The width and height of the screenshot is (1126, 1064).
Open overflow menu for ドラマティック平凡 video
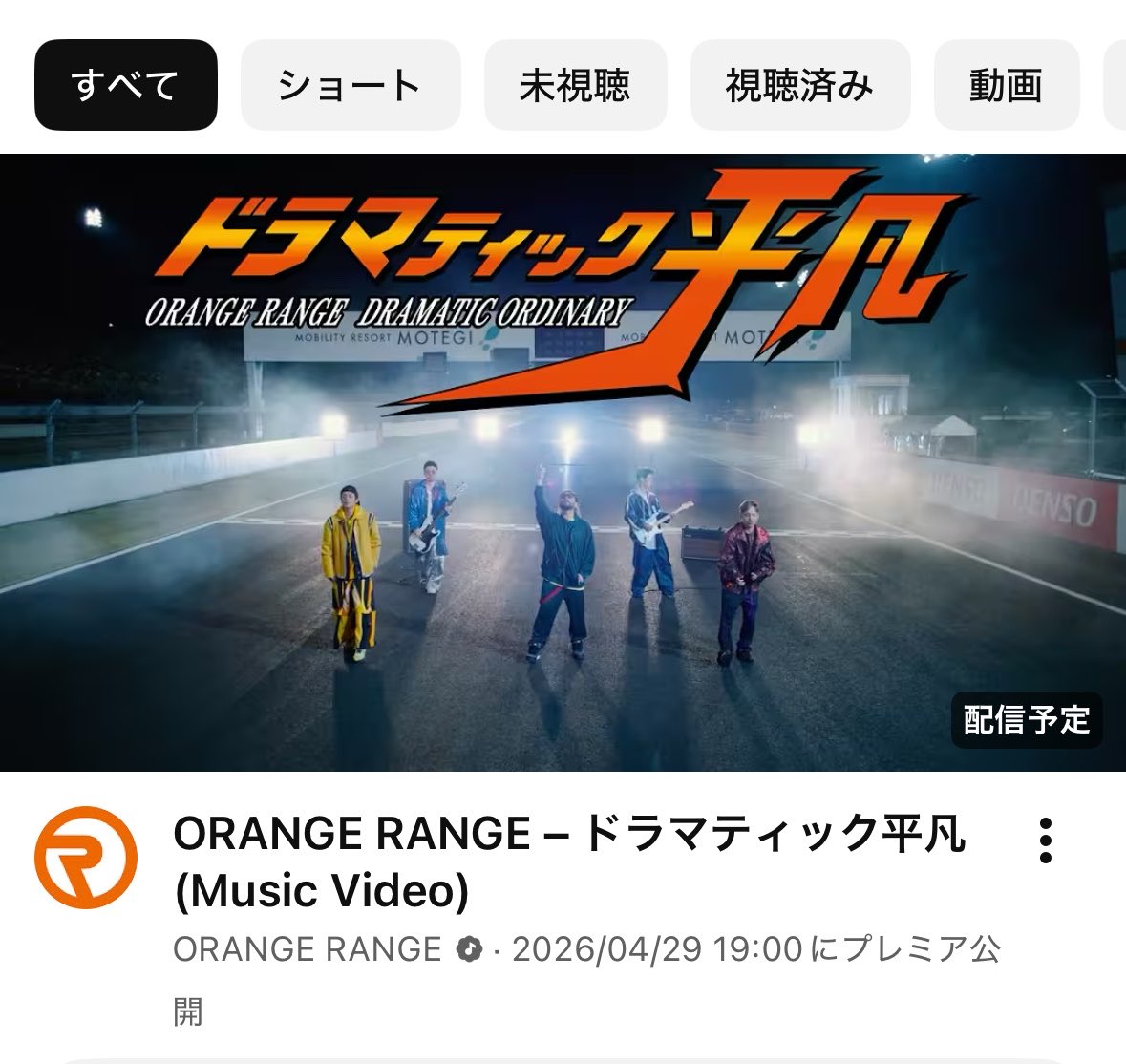1046,841
